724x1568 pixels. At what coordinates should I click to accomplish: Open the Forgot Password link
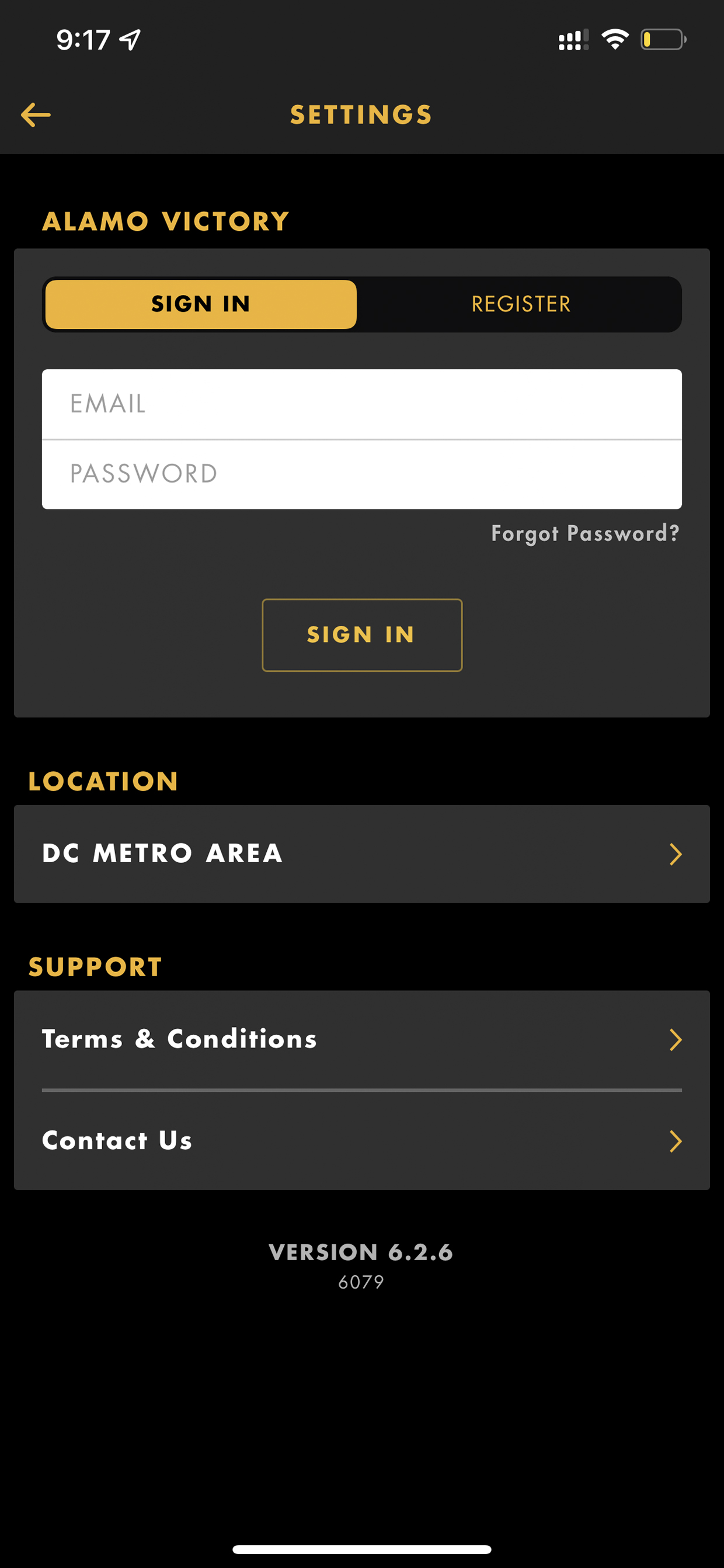[x=585, y=533]
